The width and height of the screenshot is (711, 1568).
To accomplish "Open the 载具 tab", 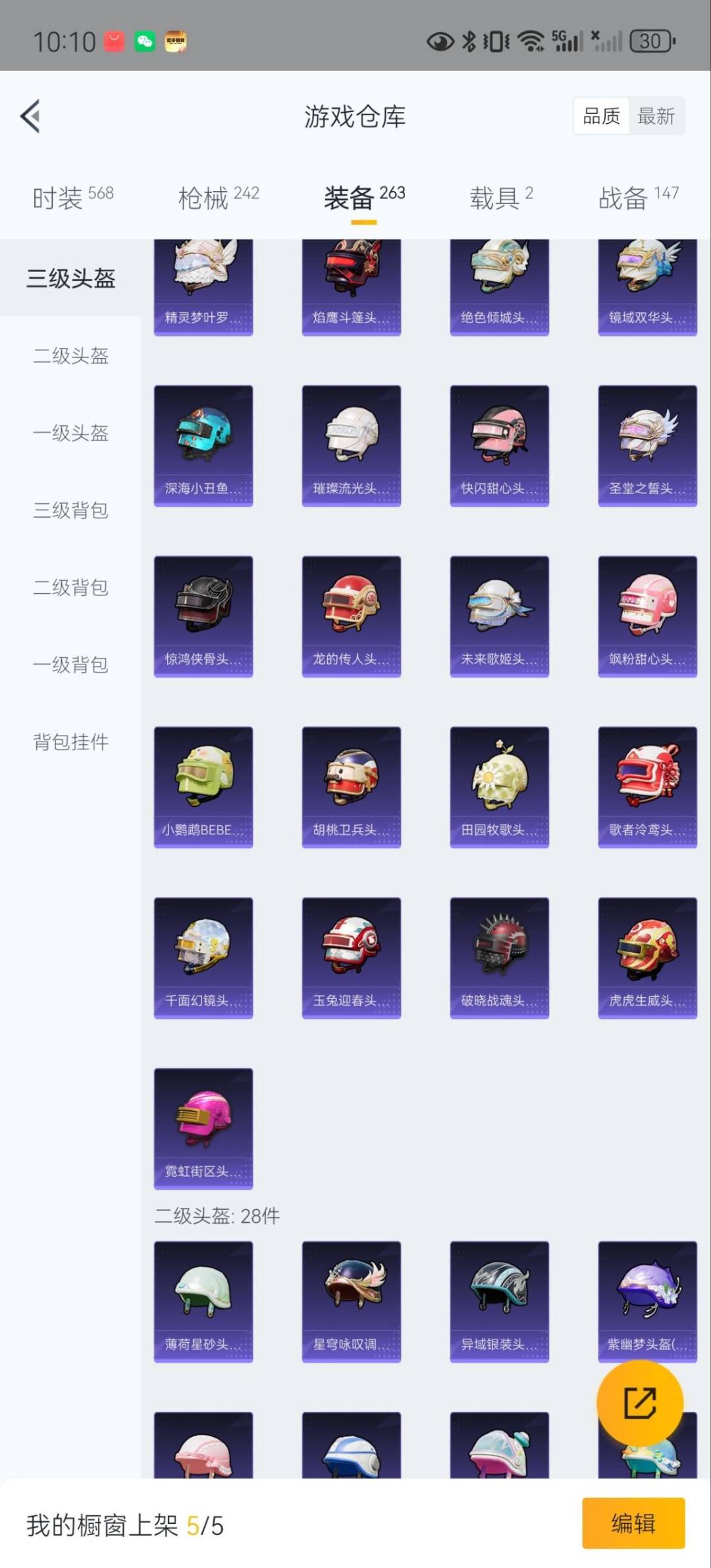I will (x=501, y=197).
